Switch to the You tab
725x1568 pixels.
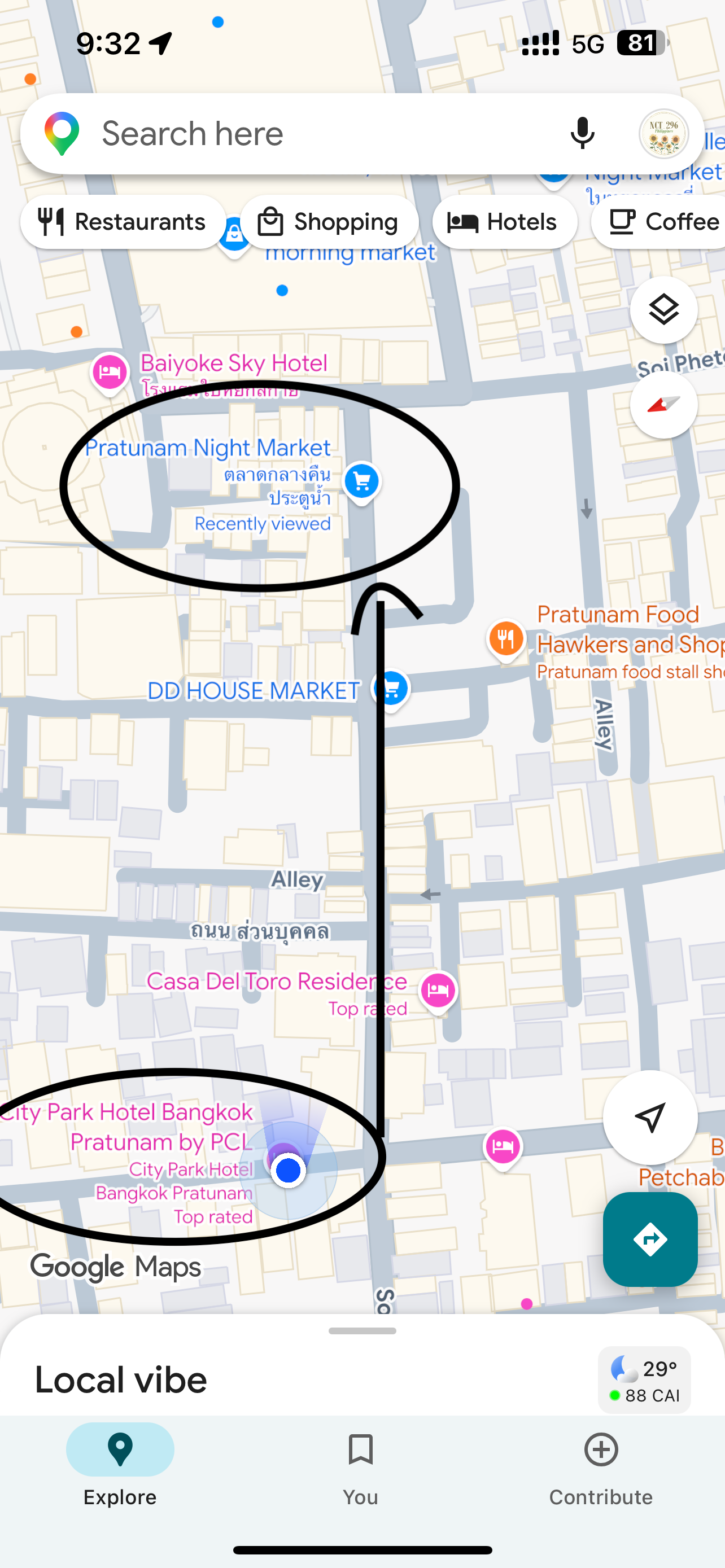coord(360,1467)
